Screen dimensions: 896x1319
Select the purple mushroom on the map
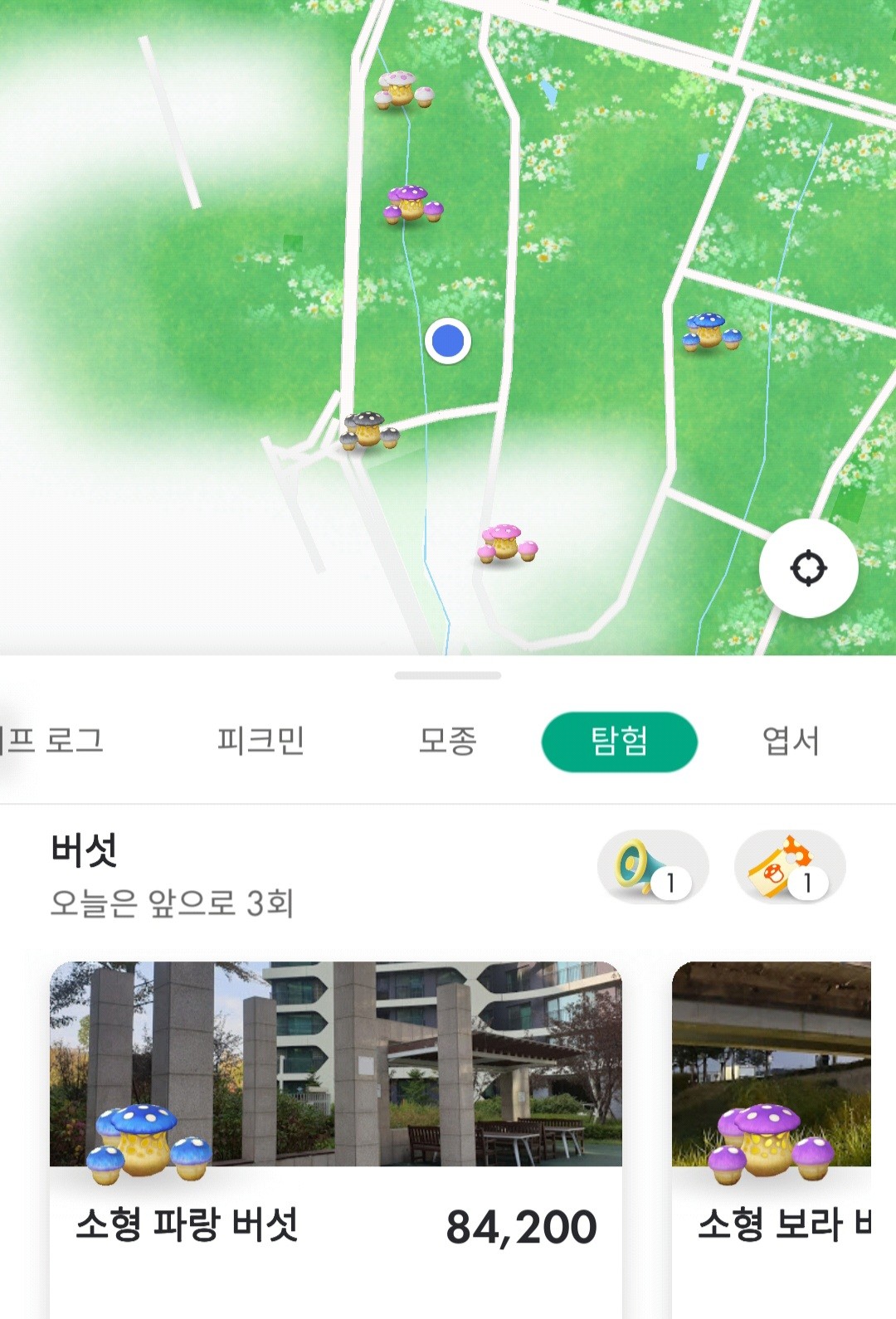point(412,204)
